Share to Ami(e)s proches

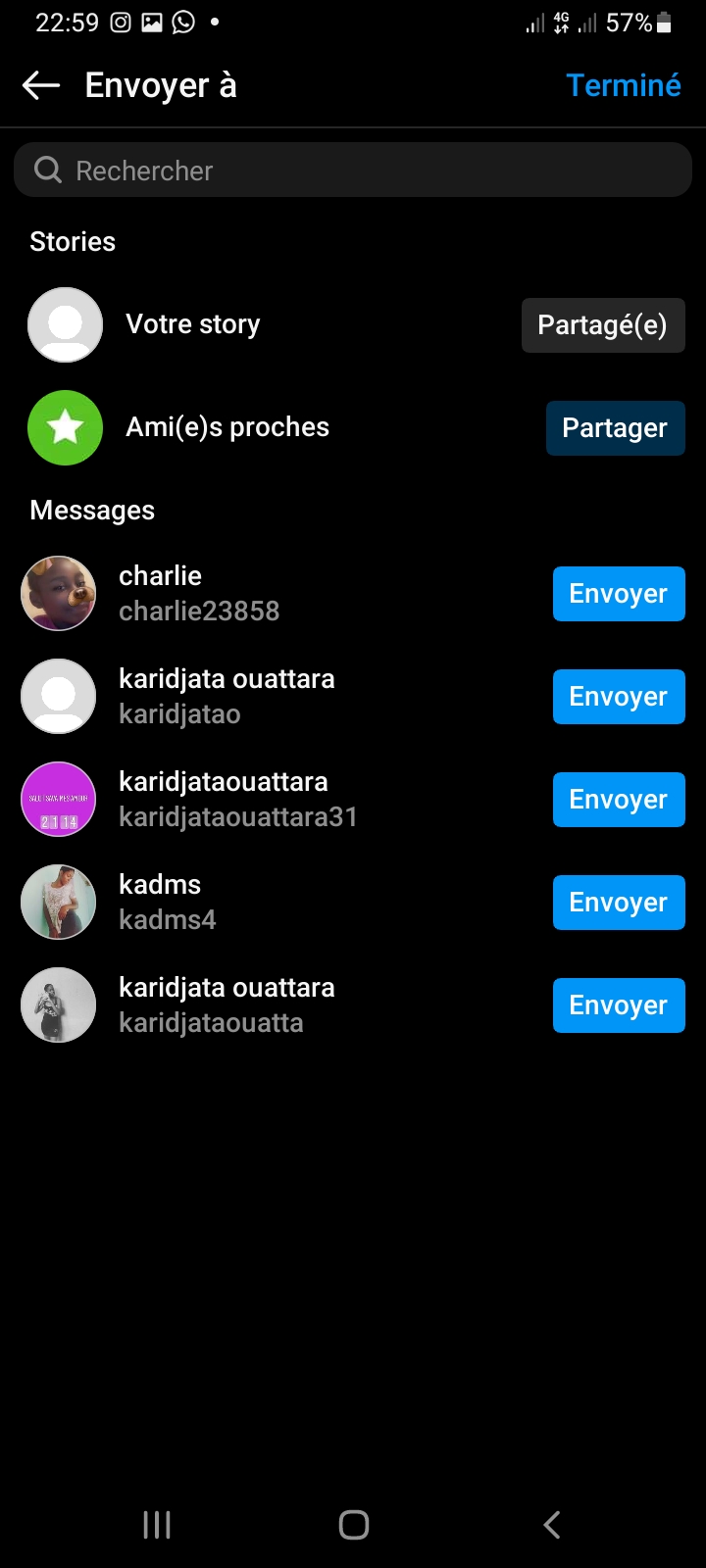point(615,428)
